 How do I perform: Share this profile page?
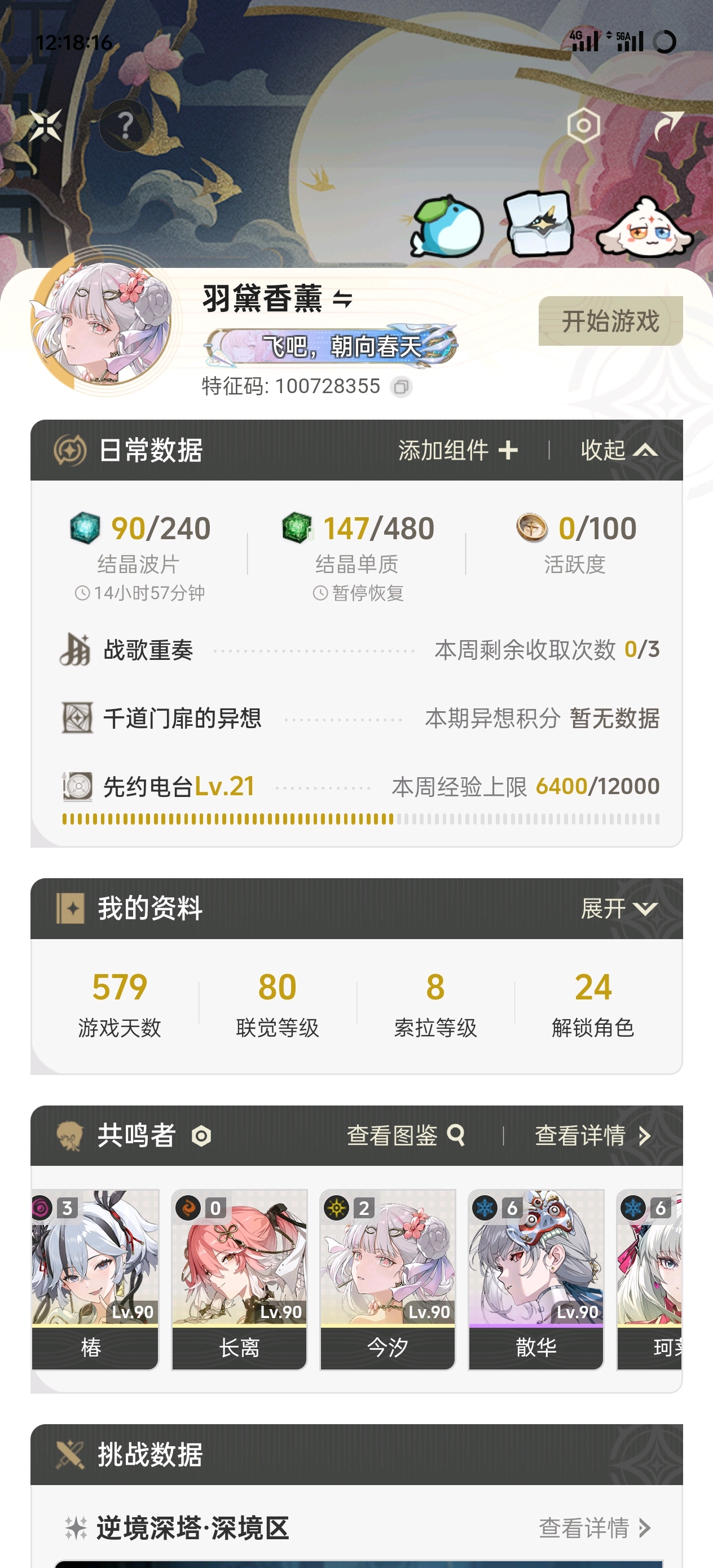(x=668, y=126)
